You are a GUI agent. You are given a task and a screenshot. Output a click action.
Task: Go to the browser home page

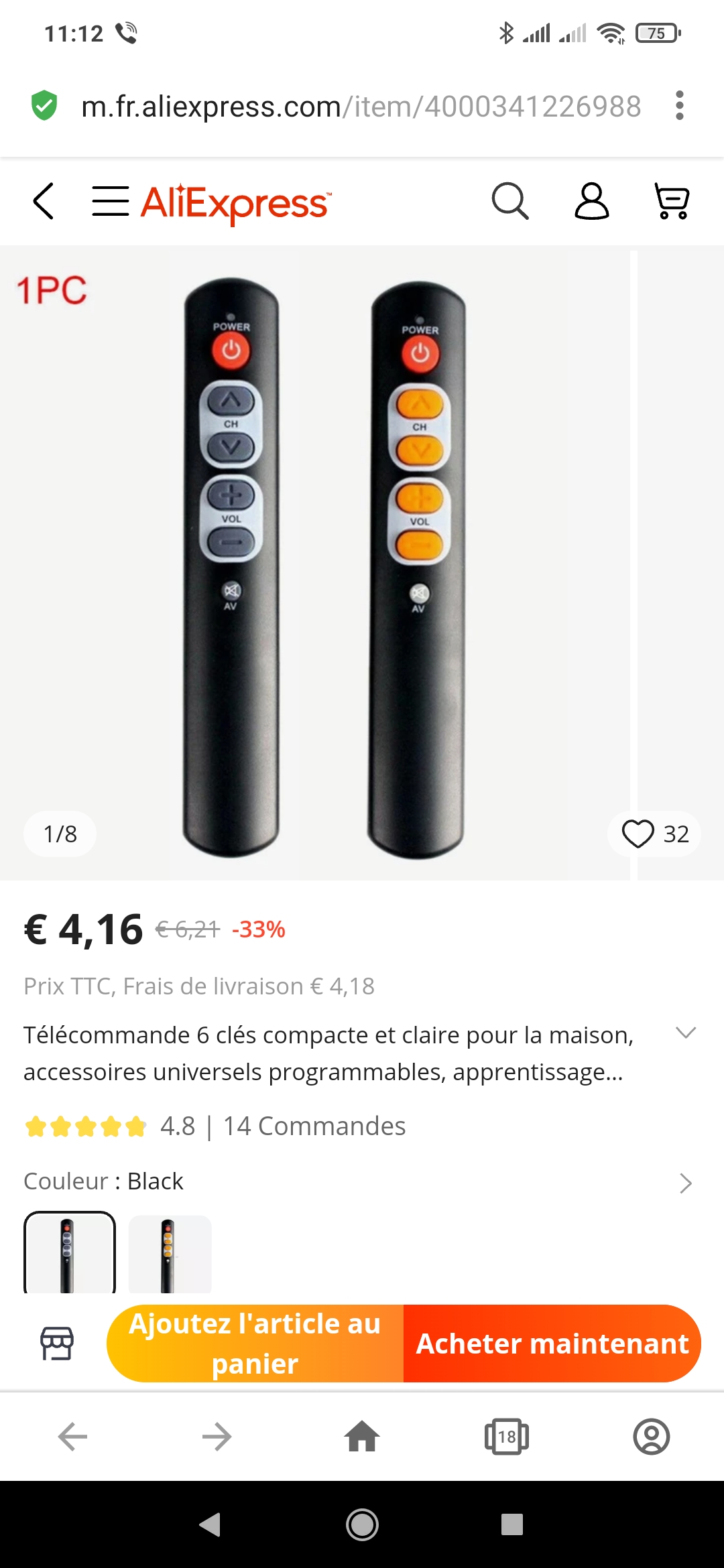362,1437
